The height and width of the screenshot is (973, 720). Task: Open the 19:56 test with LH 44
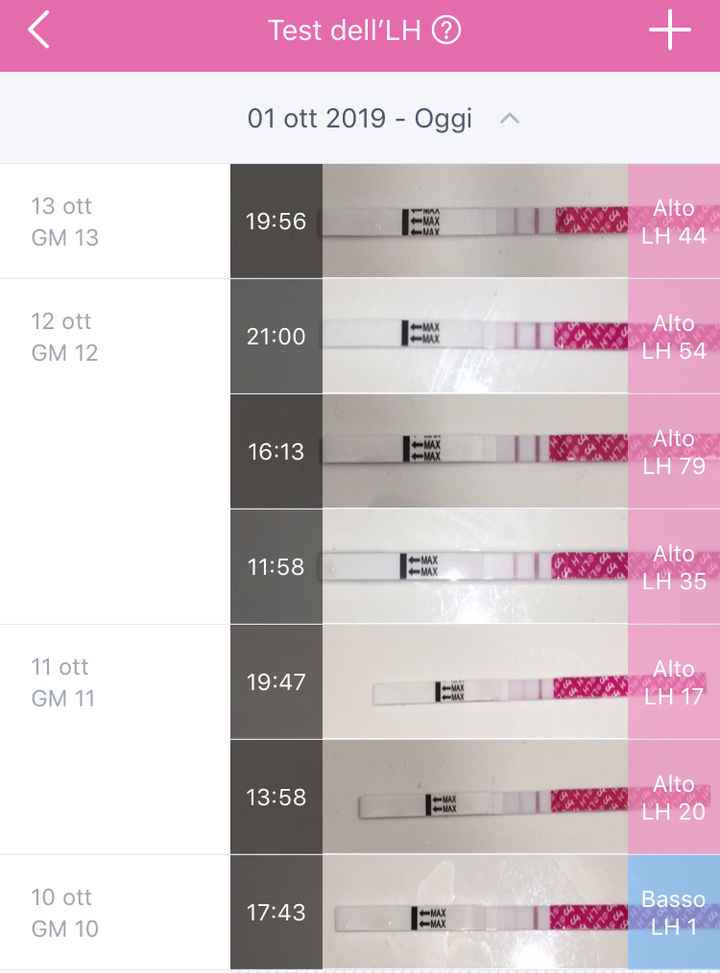pyautogui.click(x=475, y=221)
